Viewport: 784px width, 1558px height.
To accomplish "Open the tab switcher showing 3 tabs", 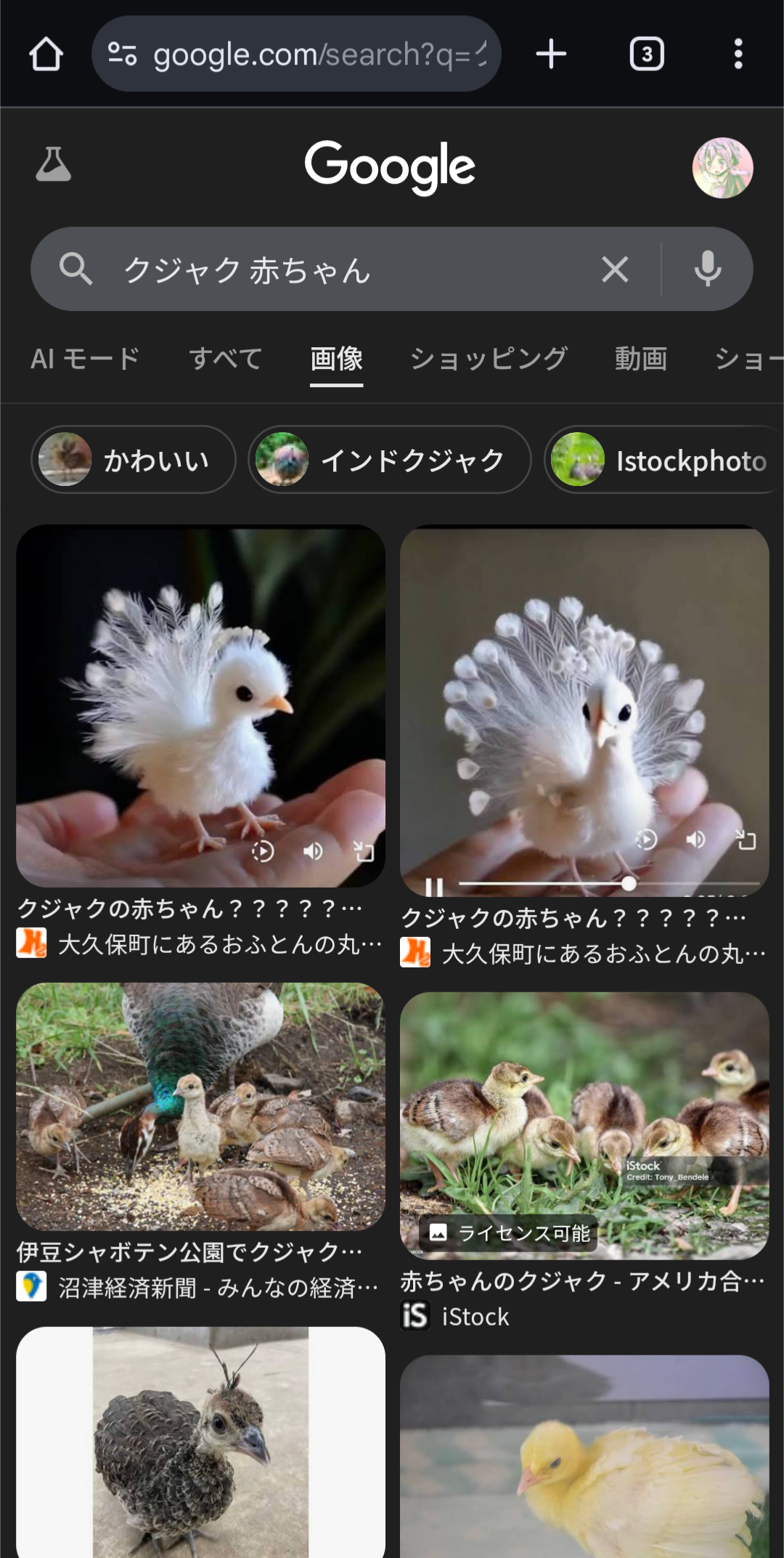I will point(646,54).
